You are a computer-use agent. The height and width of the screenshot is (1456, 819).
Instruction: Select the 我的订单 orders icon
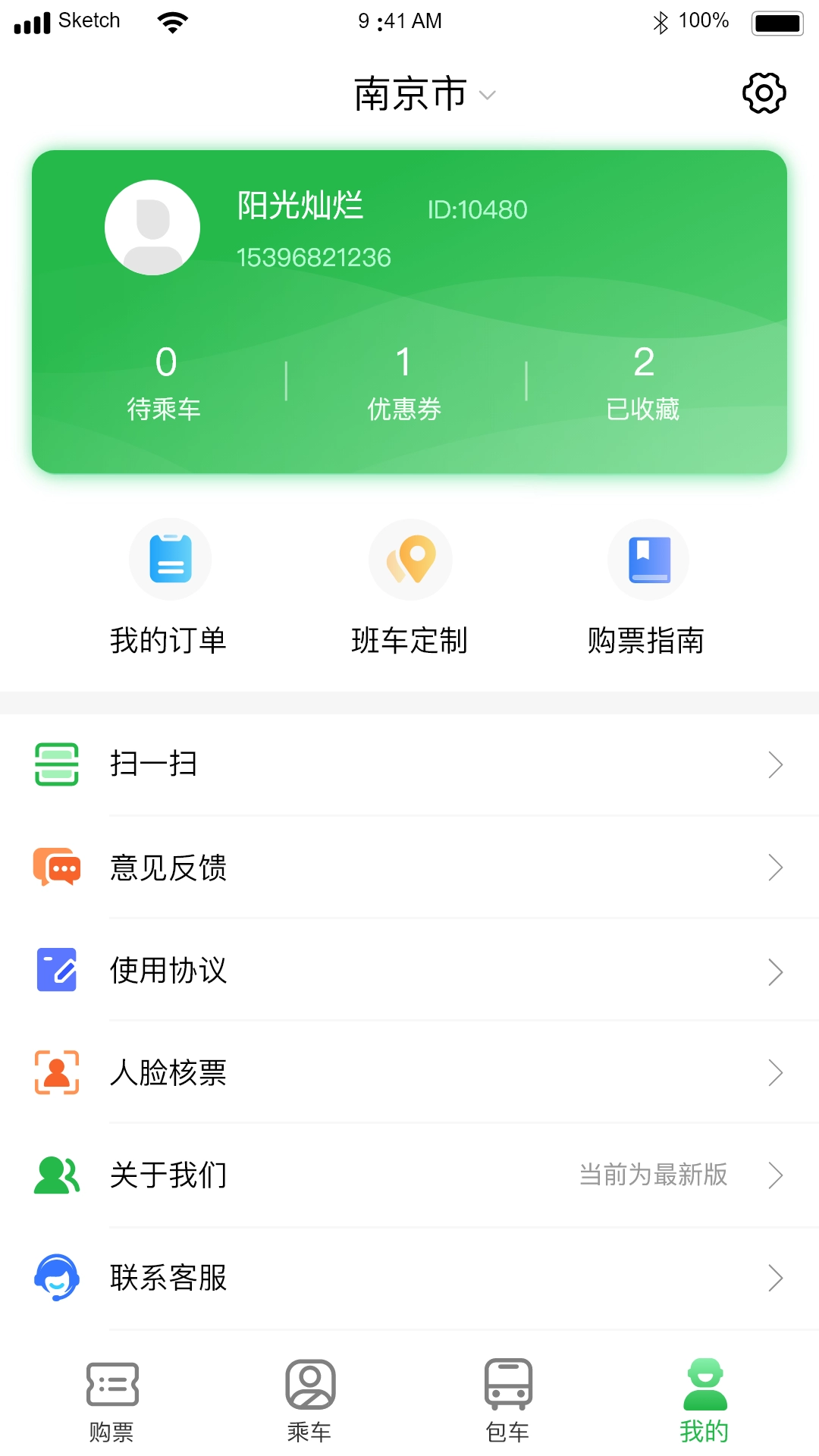pyautogui.click(x=170, y=559)
